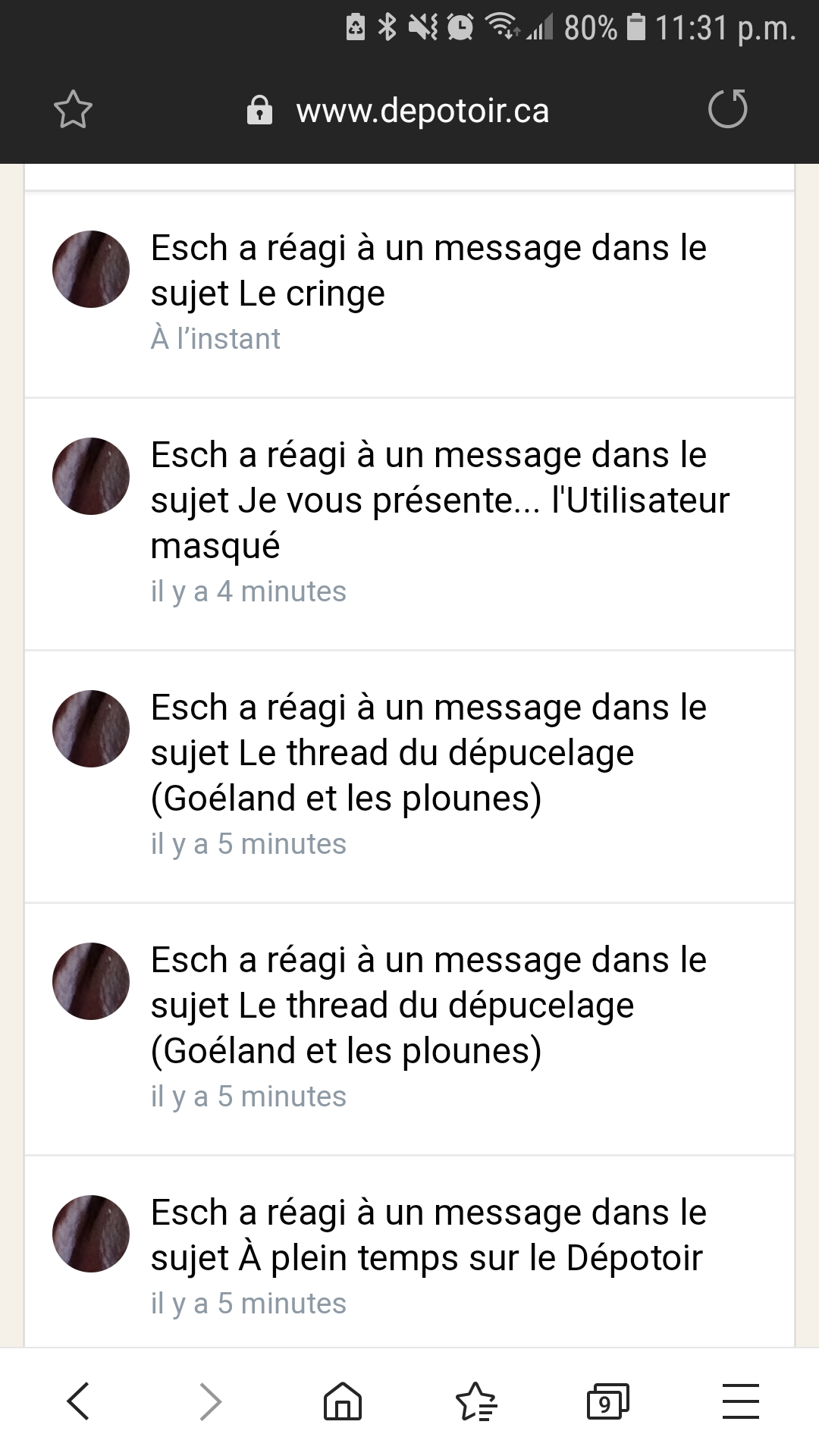Open the Le cringe activity entry

pyautogui.click(x=409, y=295)
